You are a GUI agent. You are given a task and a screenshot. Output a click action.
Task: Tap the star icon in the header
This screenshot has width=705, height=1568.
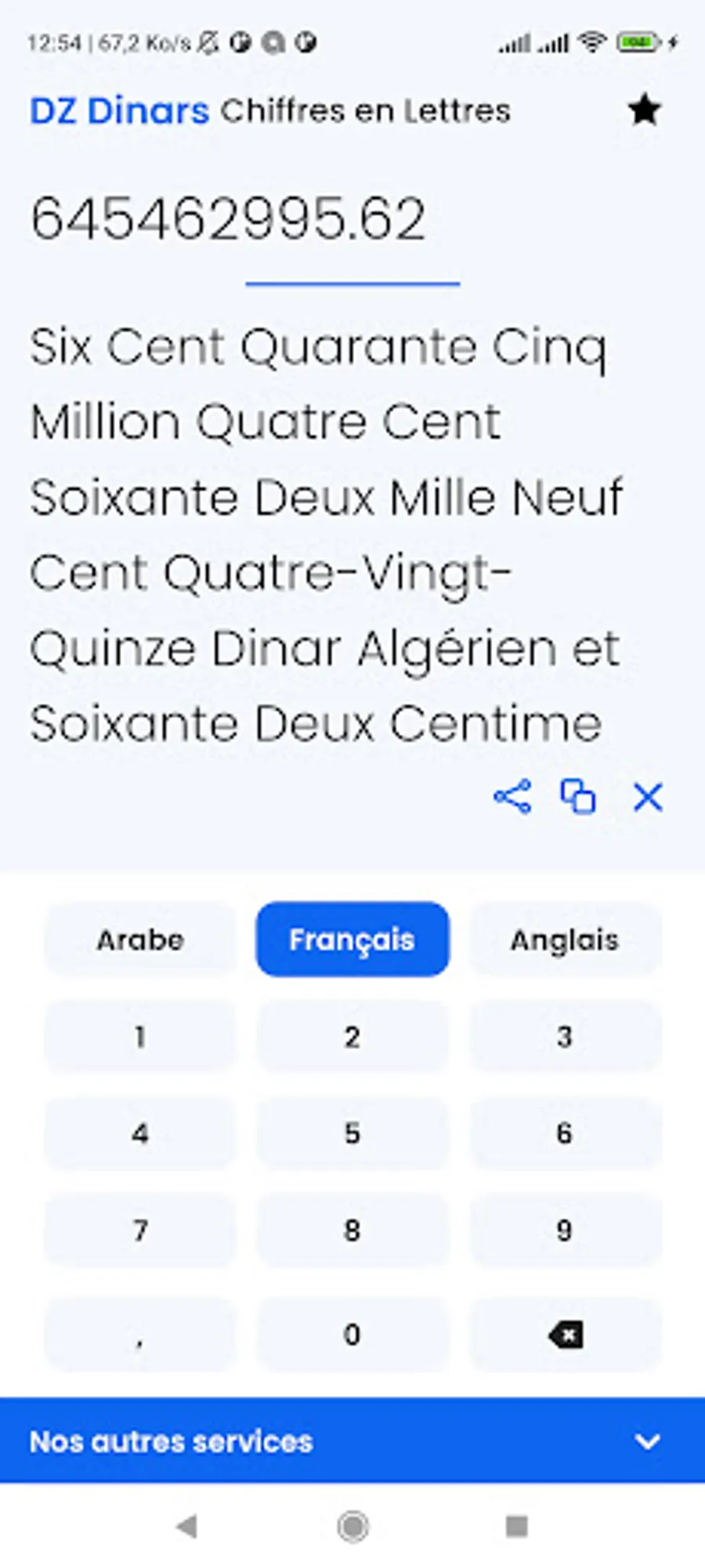[644, 110]
